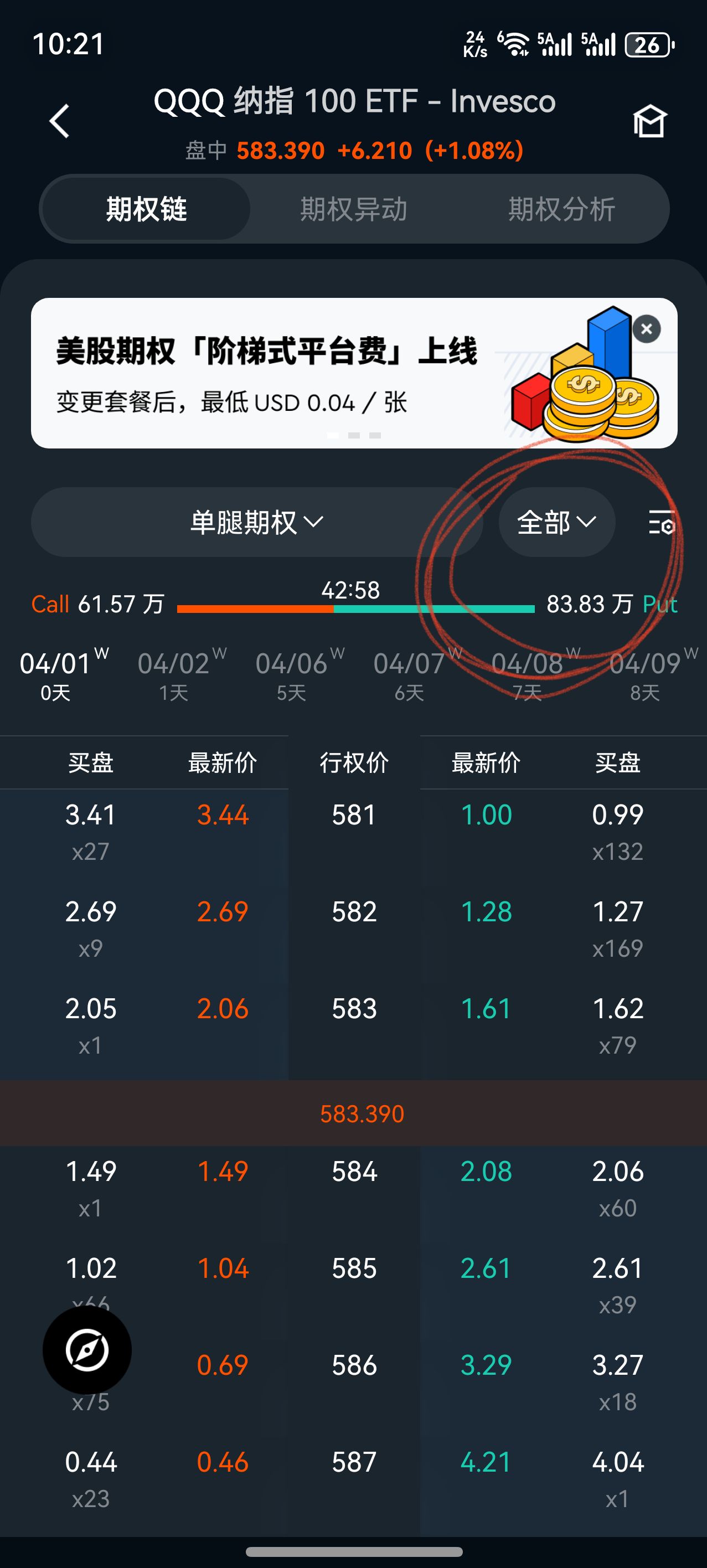707x1568 pixels.
Task: Go back using the top arrow
Action: pyautogui.click(x=60, y=121)
